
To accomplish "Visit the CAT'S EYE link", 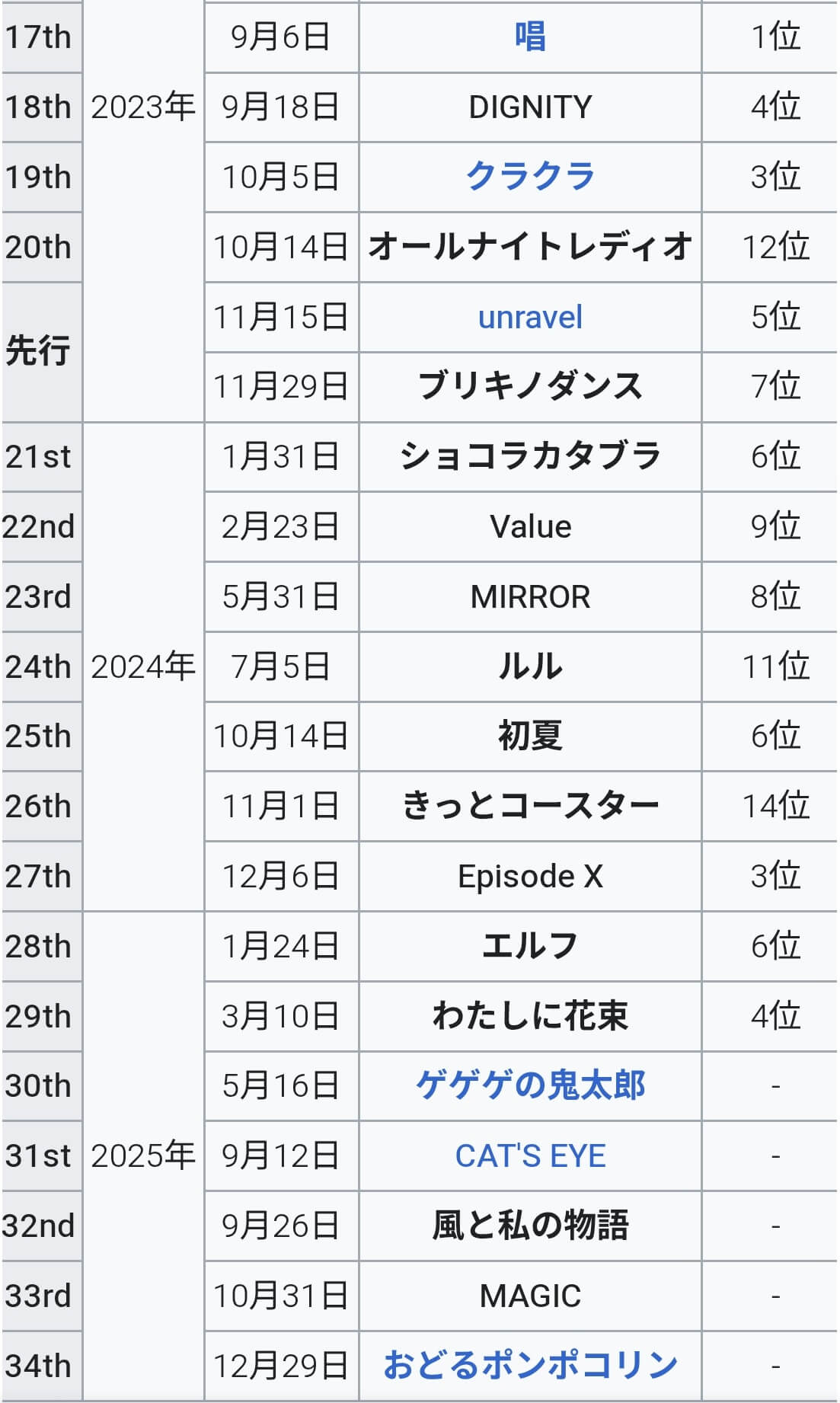I will (530, 1155).
